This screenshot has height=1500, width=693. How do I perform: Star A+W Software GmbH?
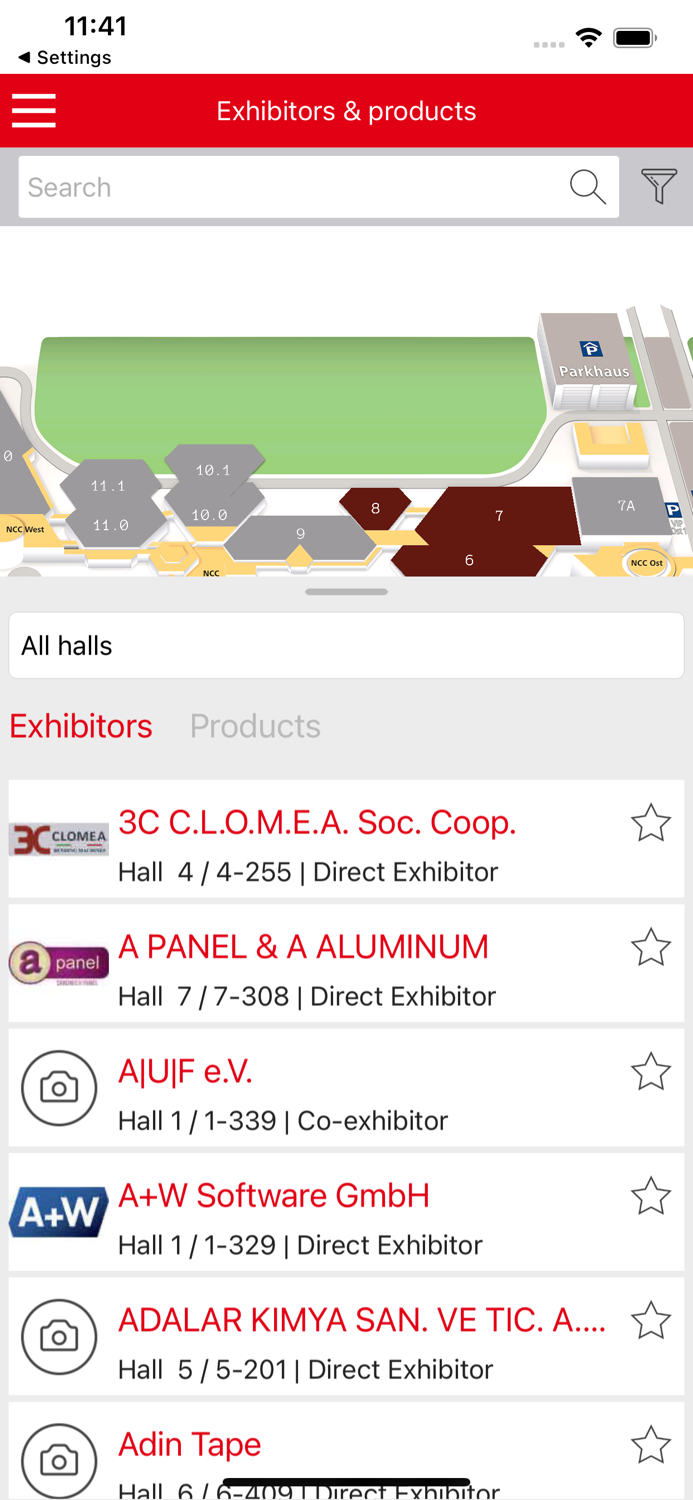(x=651, y=1196)
